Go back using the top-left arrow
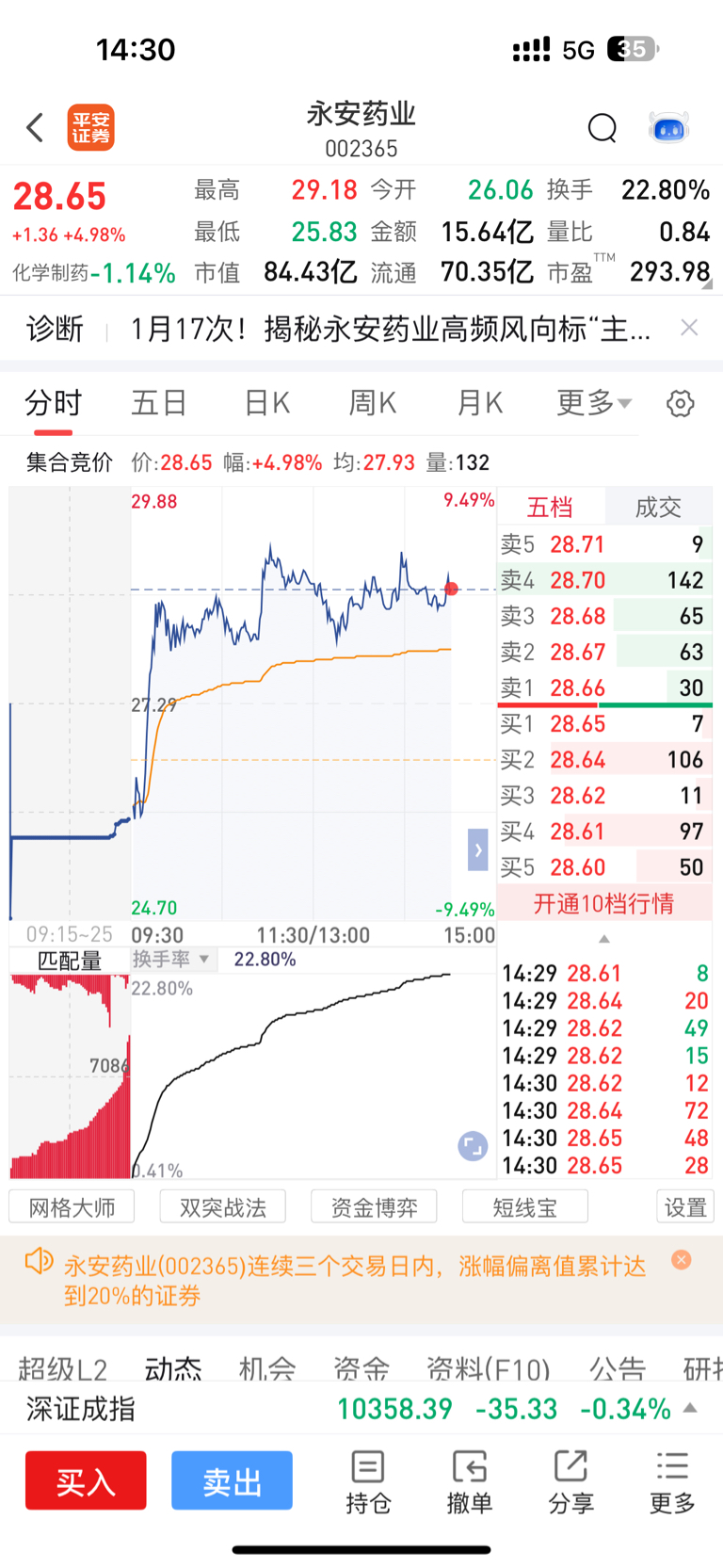Viewport: 723px width, 1568px height. click(36, 127)
